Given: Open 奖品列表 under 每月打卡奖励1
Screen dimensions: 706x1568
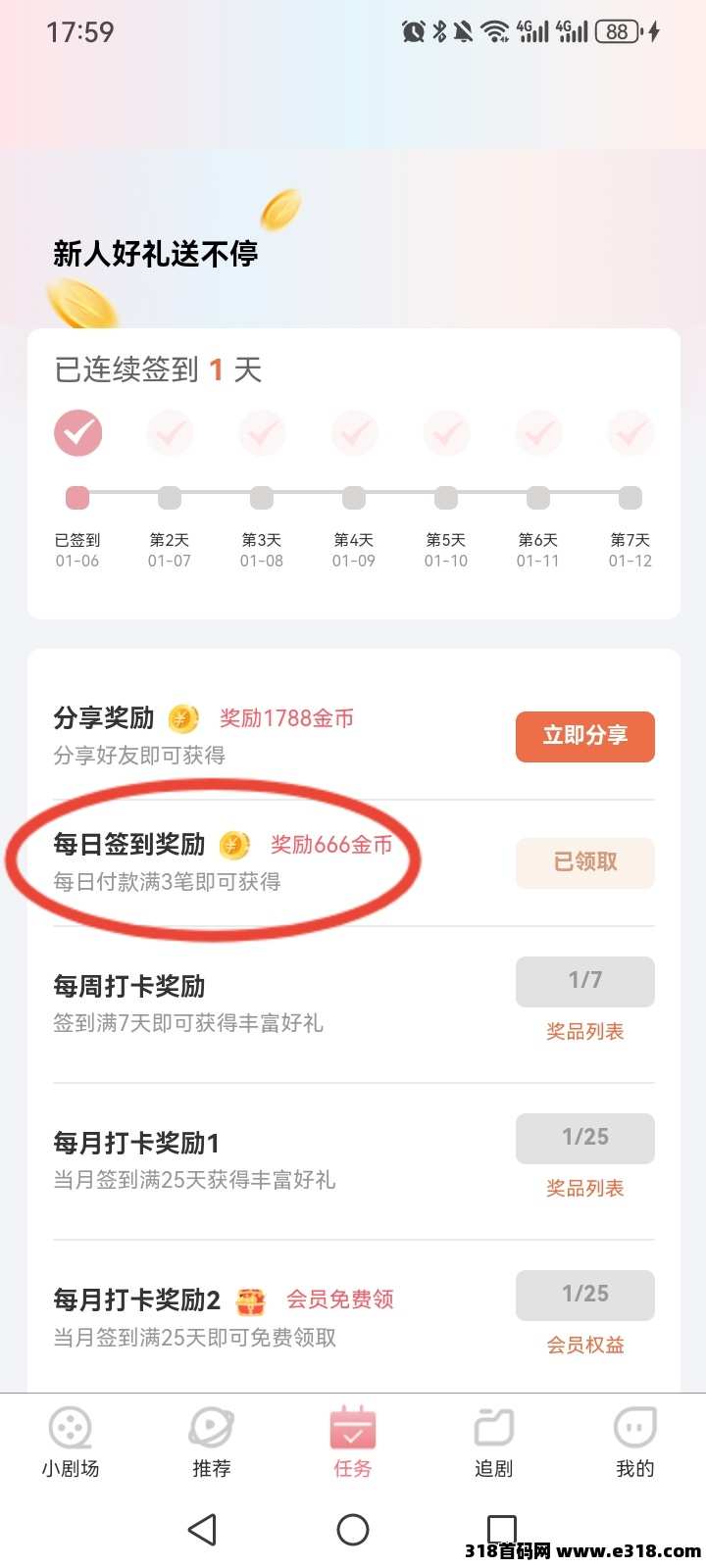Looking at the screenshot, I should 585,1188.
